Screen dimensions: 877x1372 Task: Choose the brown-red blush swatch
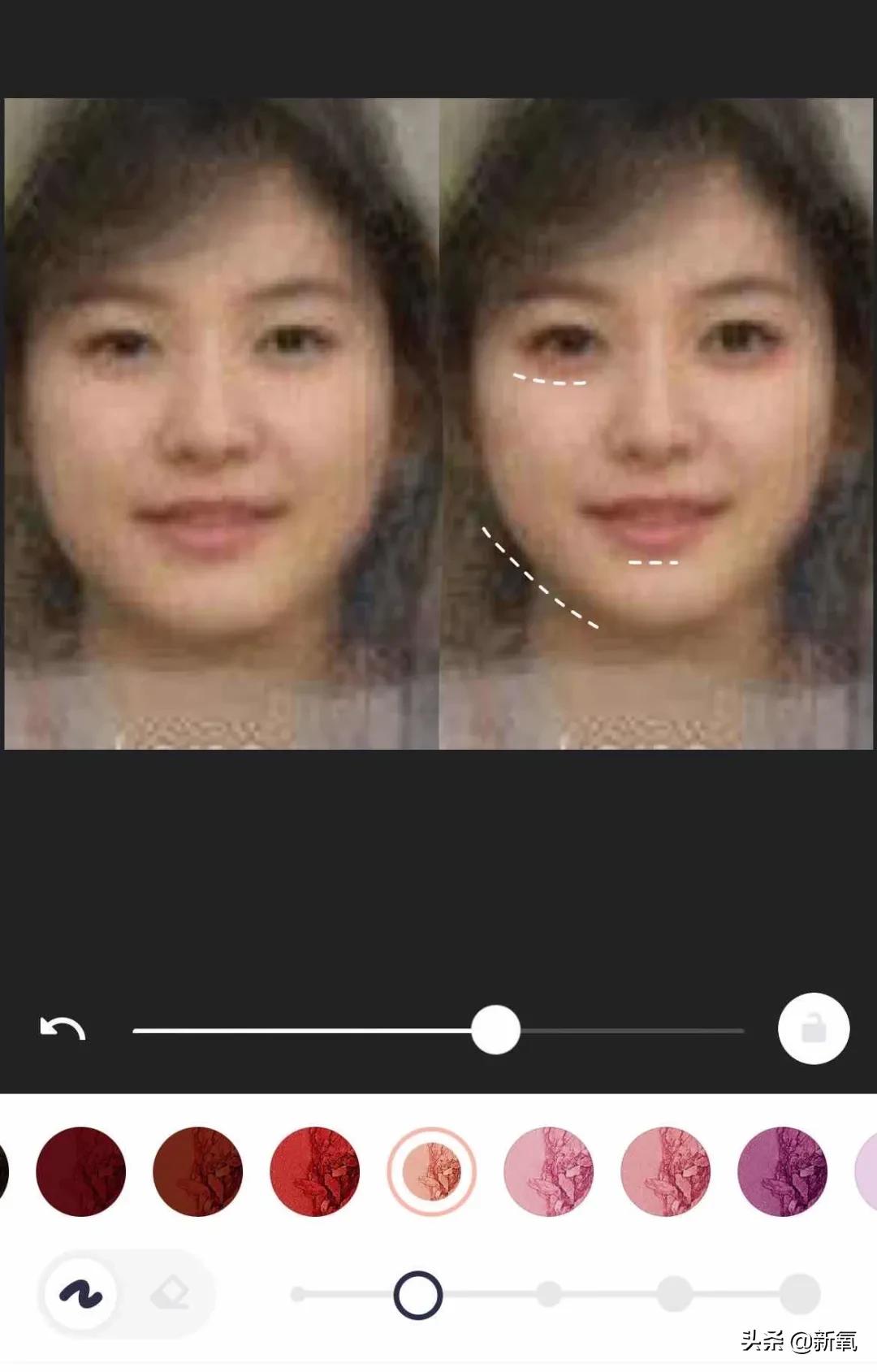[198, 1171]
